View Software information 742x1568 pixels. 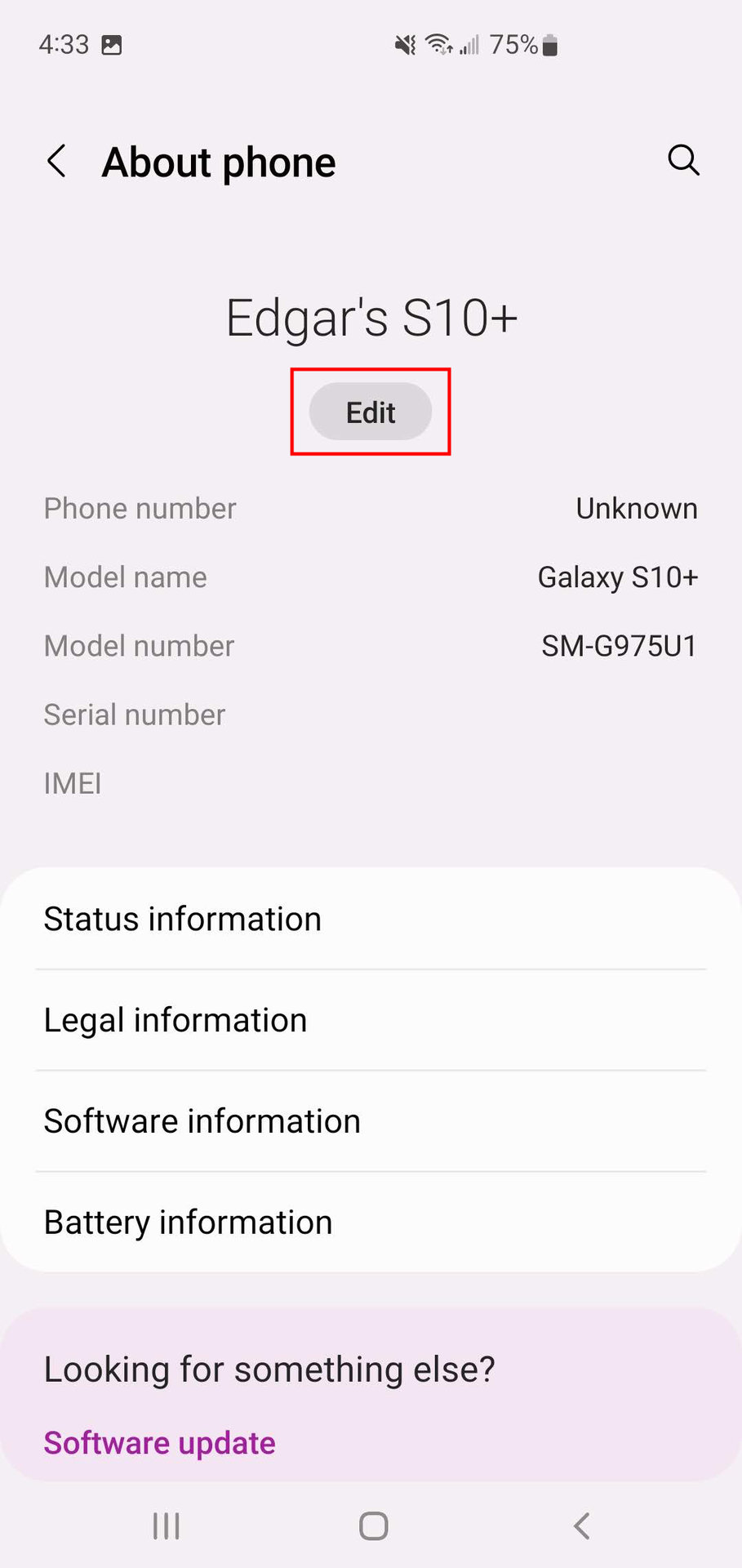point(371,1121)
